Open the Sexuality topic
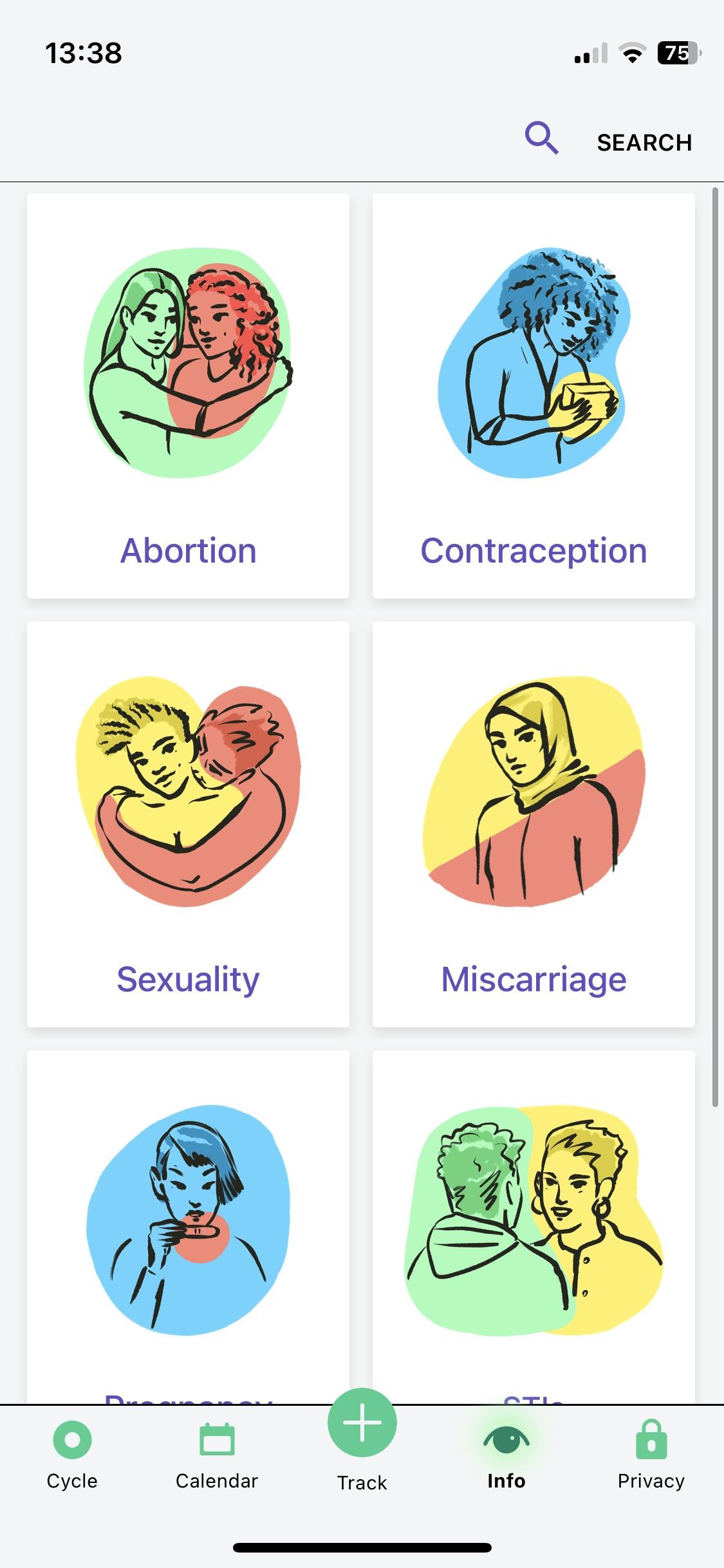 (x=187, y=980)
